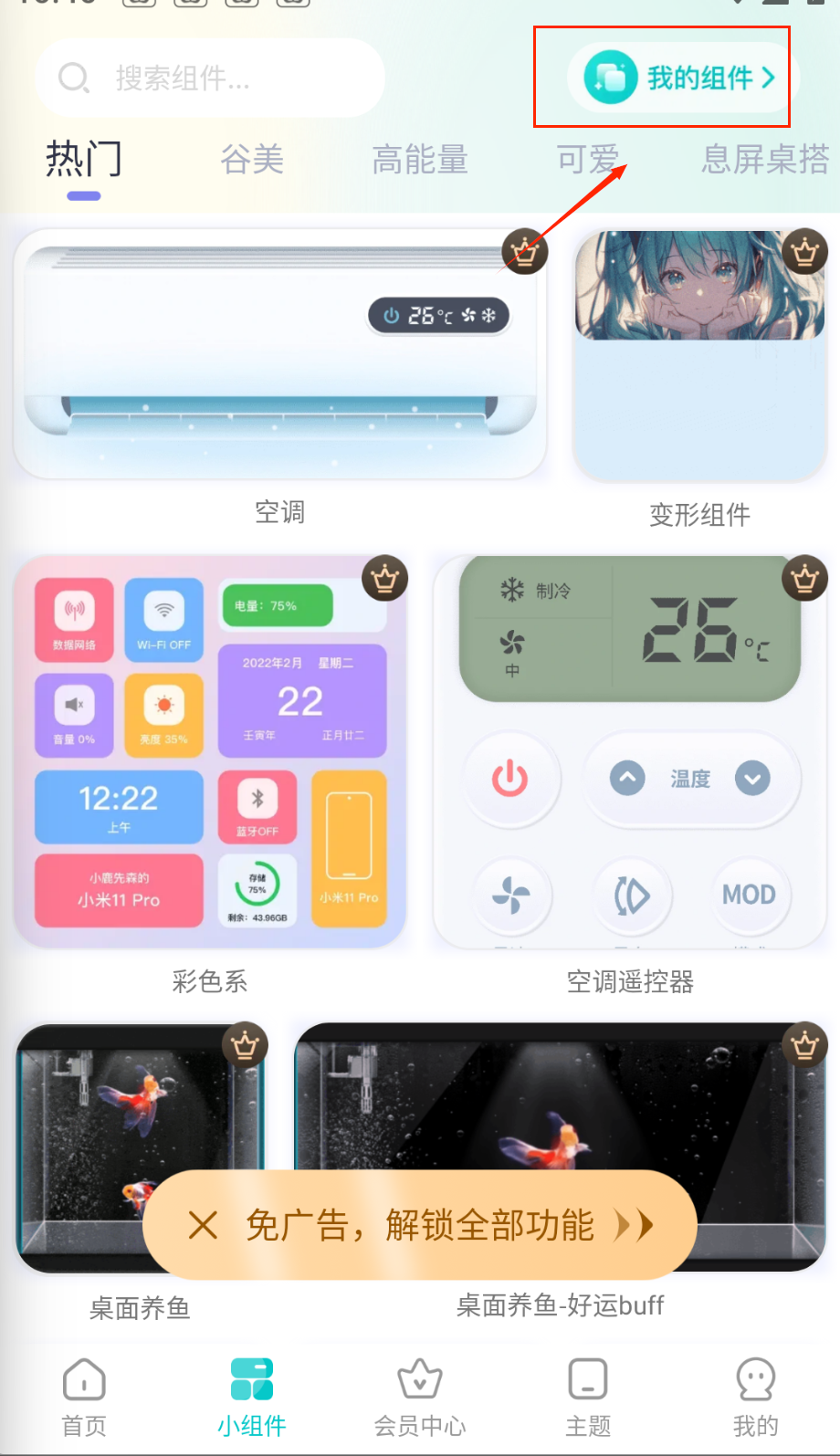
Task: Dismiss the 免广告 promotion banner
Action: (203, 1225)
